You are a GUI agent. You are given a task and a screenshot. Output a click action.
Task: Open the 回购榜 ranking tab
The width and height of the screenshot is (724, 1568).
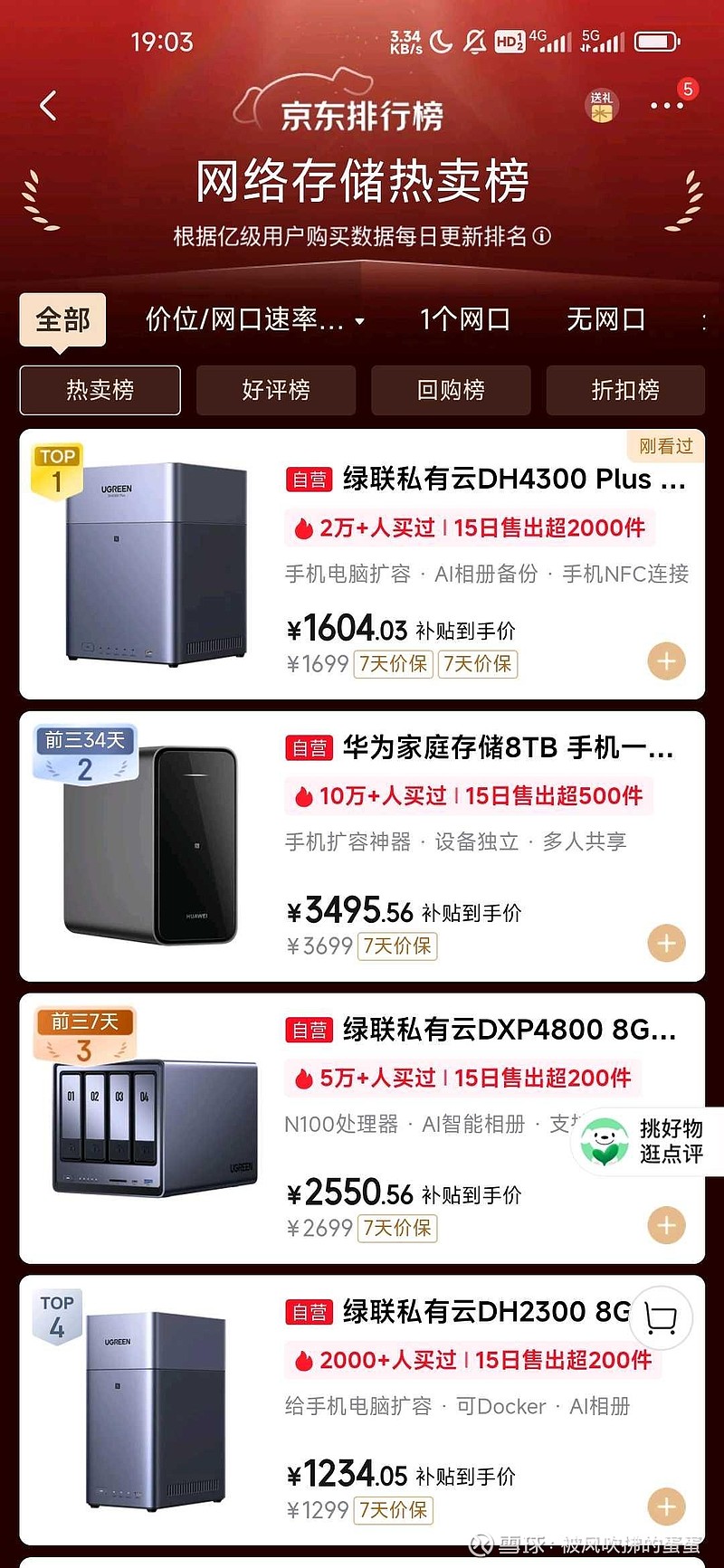(x=450, y=390)
